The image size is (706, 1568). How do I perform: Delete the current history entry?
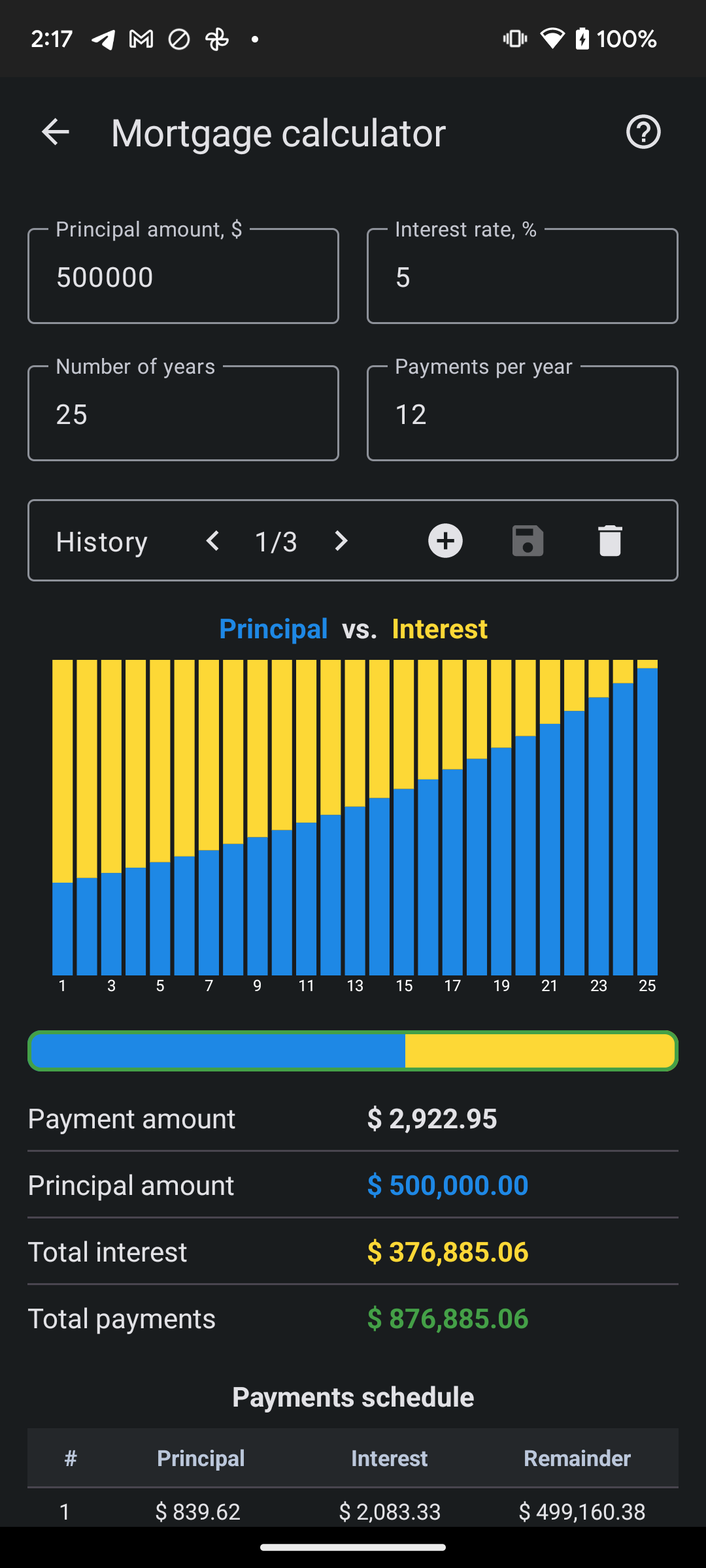coord(610,541)
